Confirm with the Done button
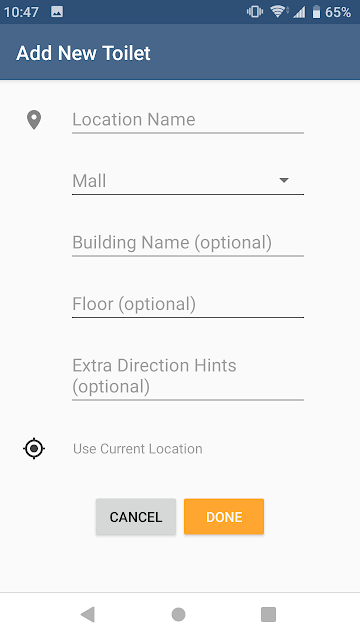 pyautogui.click(x=224, y=517)
